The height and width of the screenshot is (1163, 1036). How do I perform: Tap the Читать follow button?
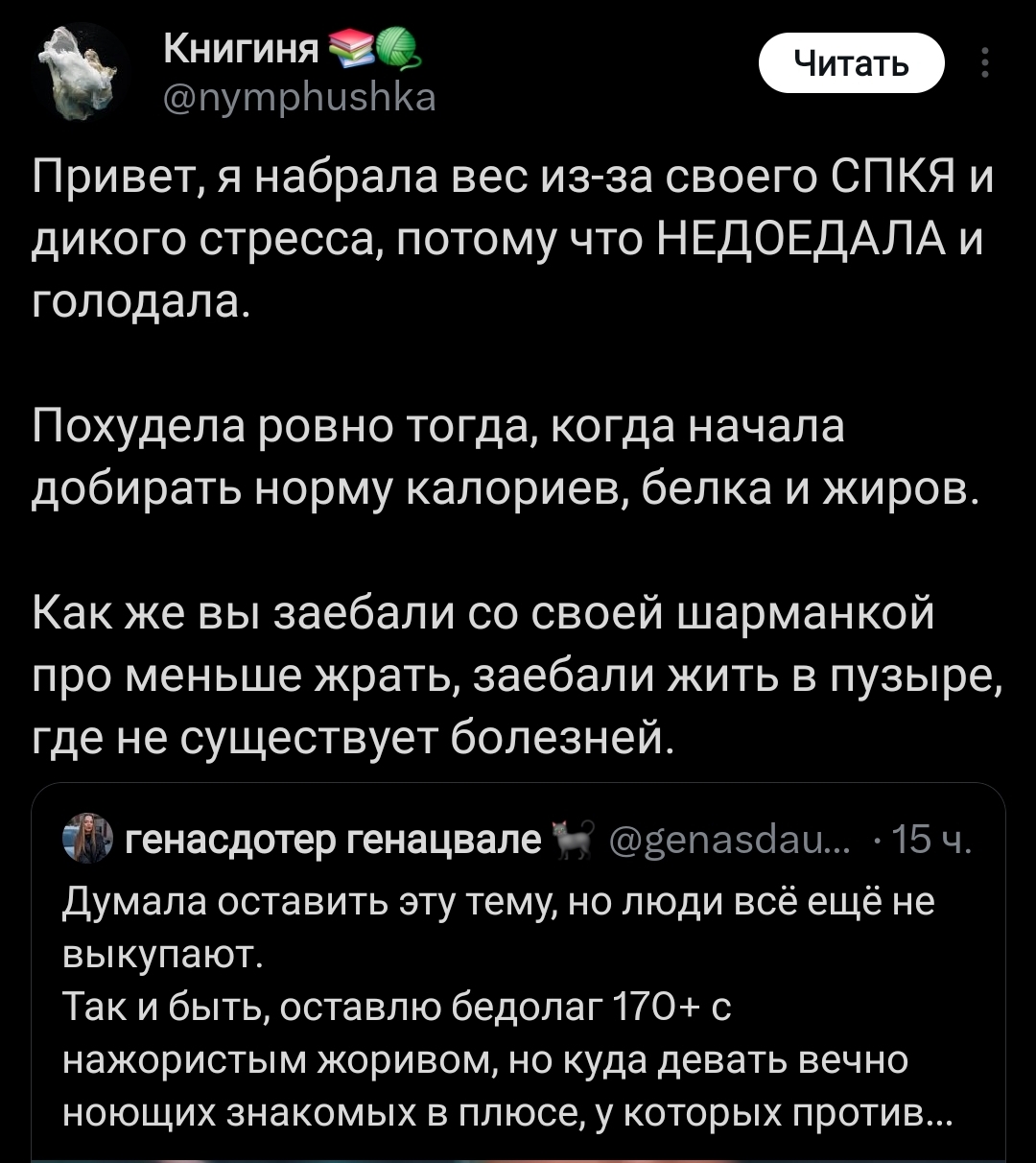click(851, 63)
